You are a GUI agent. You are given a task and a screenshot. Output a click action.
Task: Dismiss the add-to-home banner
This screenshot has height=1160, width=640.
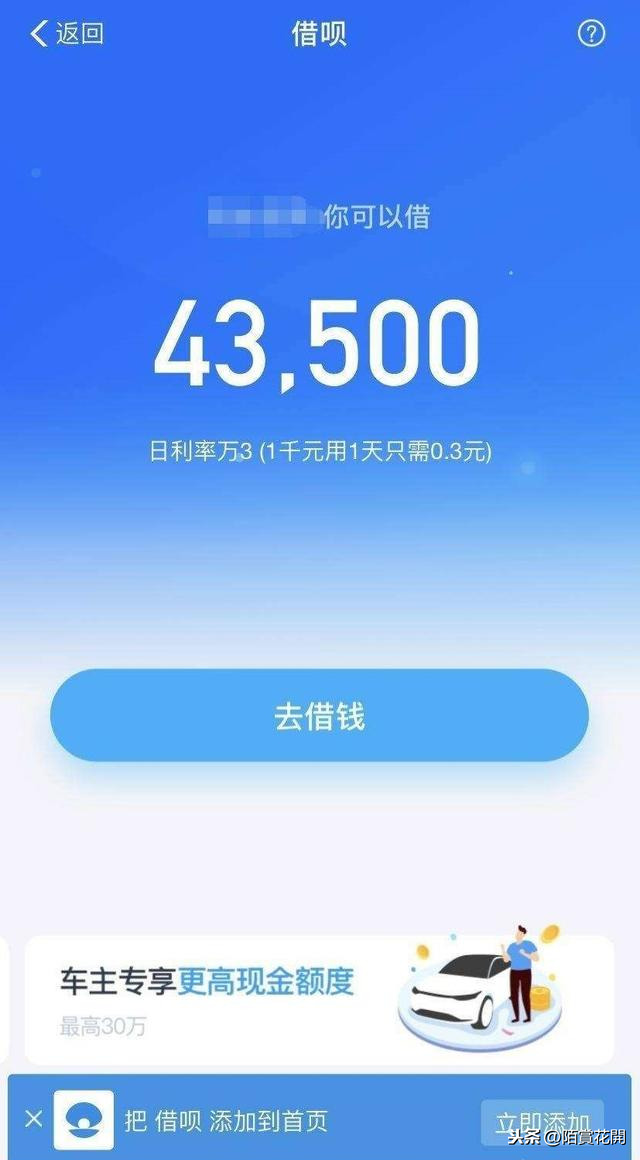click(33, 1119)
